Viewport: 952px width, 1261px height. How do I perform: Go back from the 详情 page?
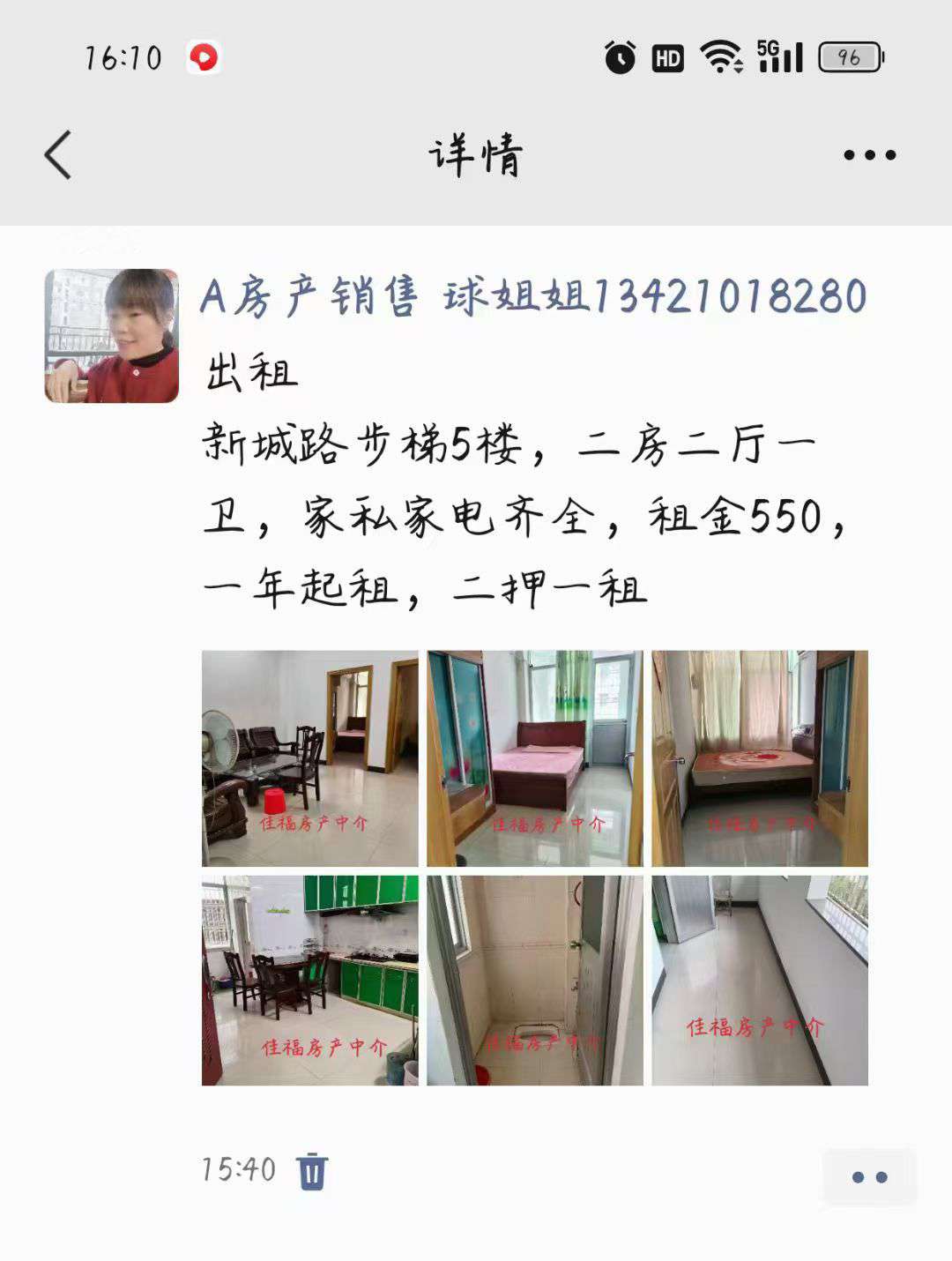(58, 155)
